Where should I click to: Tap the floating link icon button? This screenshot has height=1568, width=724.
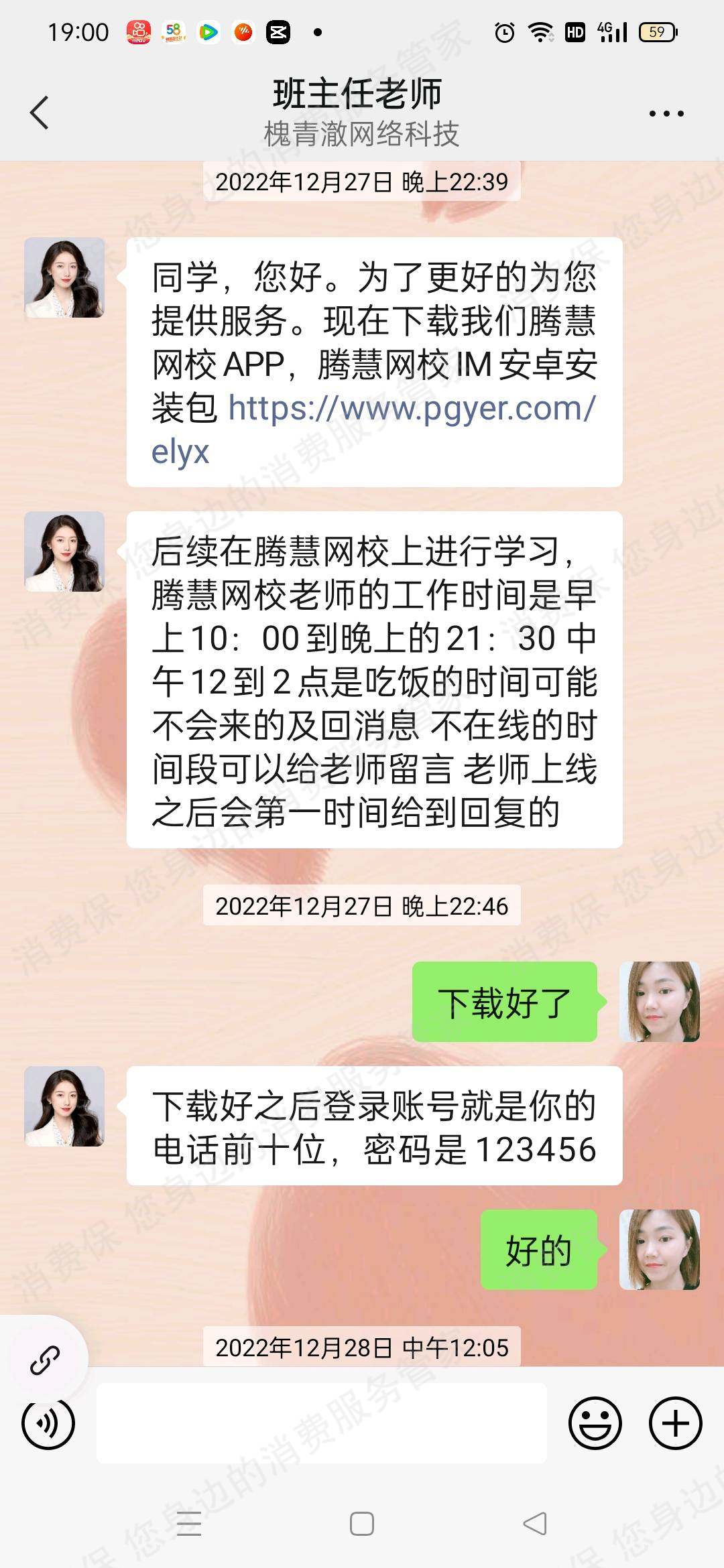[x=44, y=1360]
